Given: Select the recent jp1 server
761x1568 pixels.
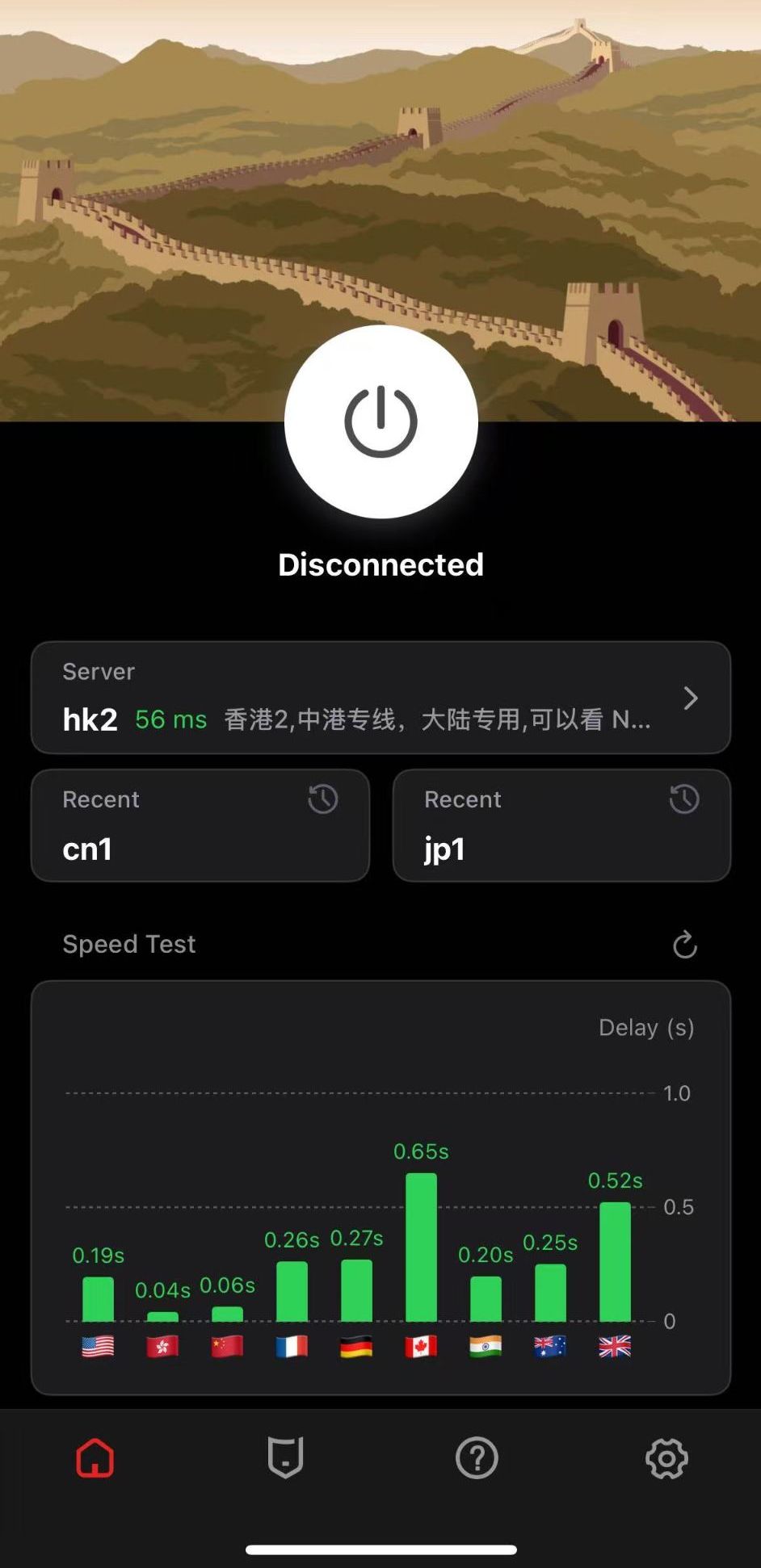Looking at the screenshot, I should [x=561, y=825].
